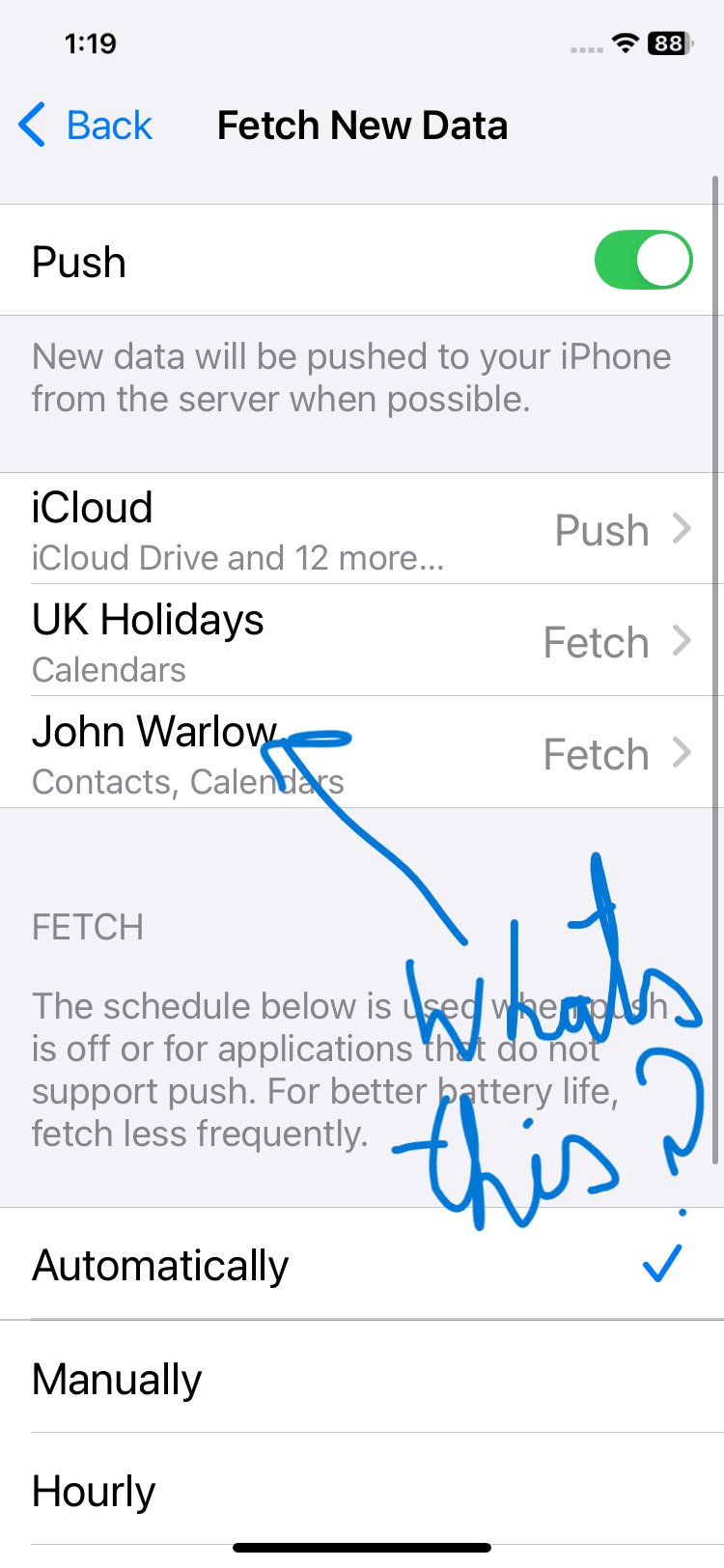Image resolution: width=724 pixels, height=1568 pixels.
Task: Choose the Manually fetch option
Action: click(362, 1379)
